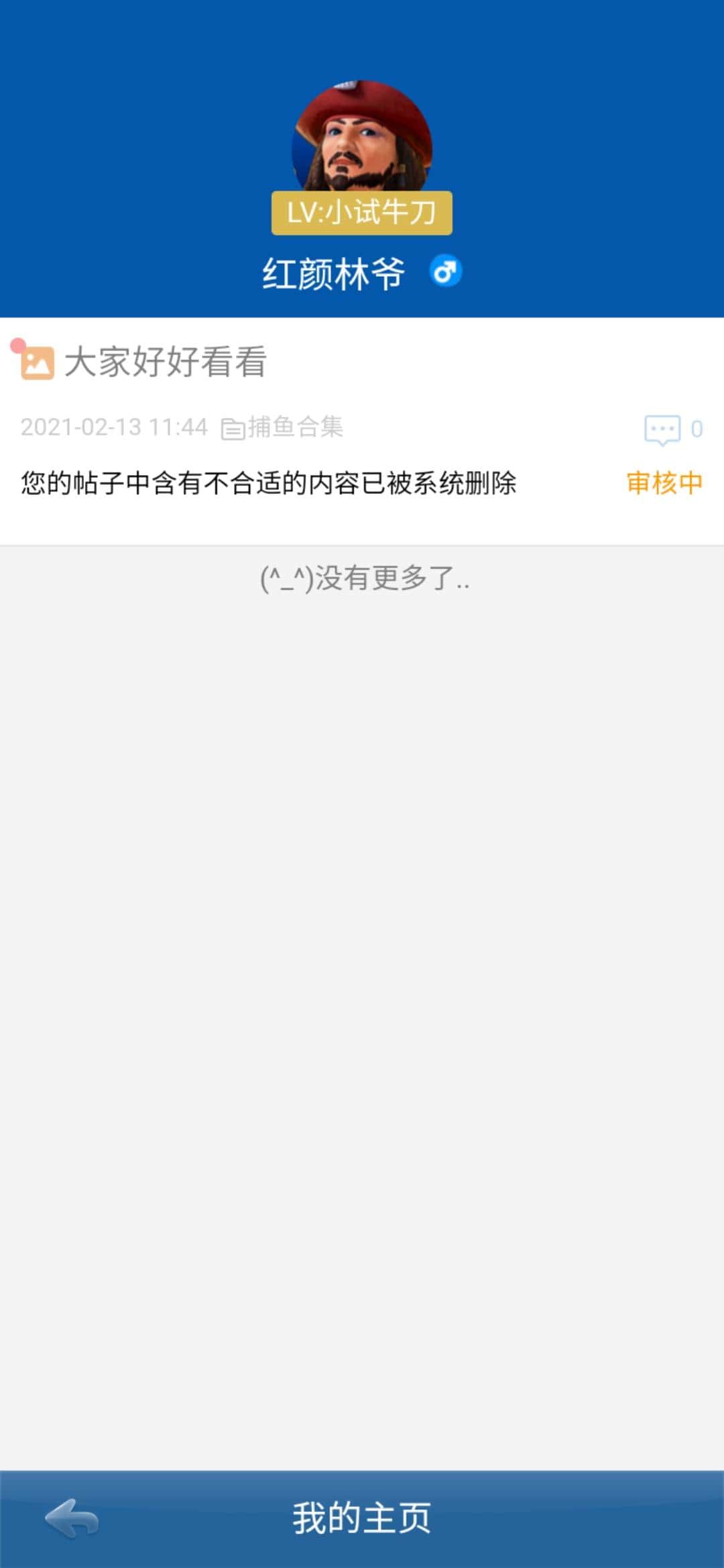Viewport: 724px width, 1568px height.
Task: Tap the LV:小试牛刀 level badge
Action: pos(362,214)
